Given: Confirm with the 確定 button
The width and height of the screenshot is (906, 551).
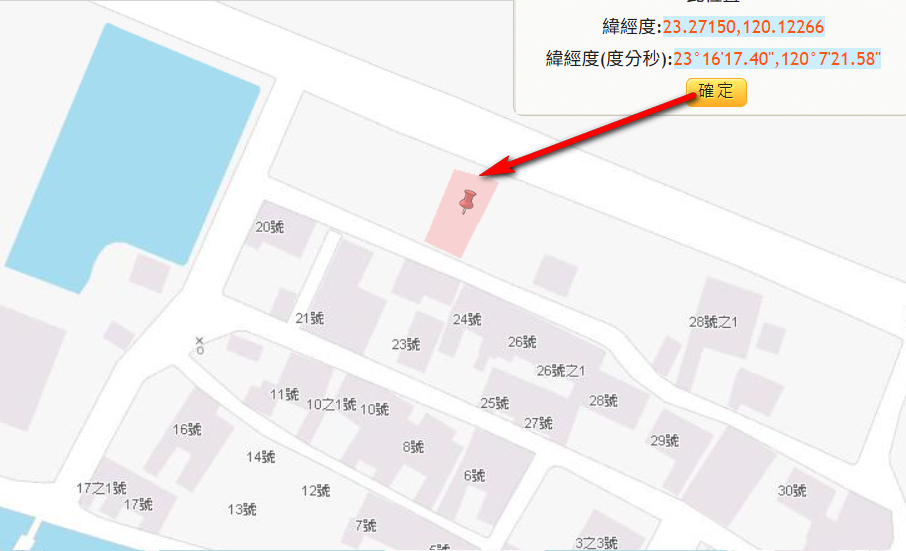Looking at the screenshot, I should tap(716, 92).
